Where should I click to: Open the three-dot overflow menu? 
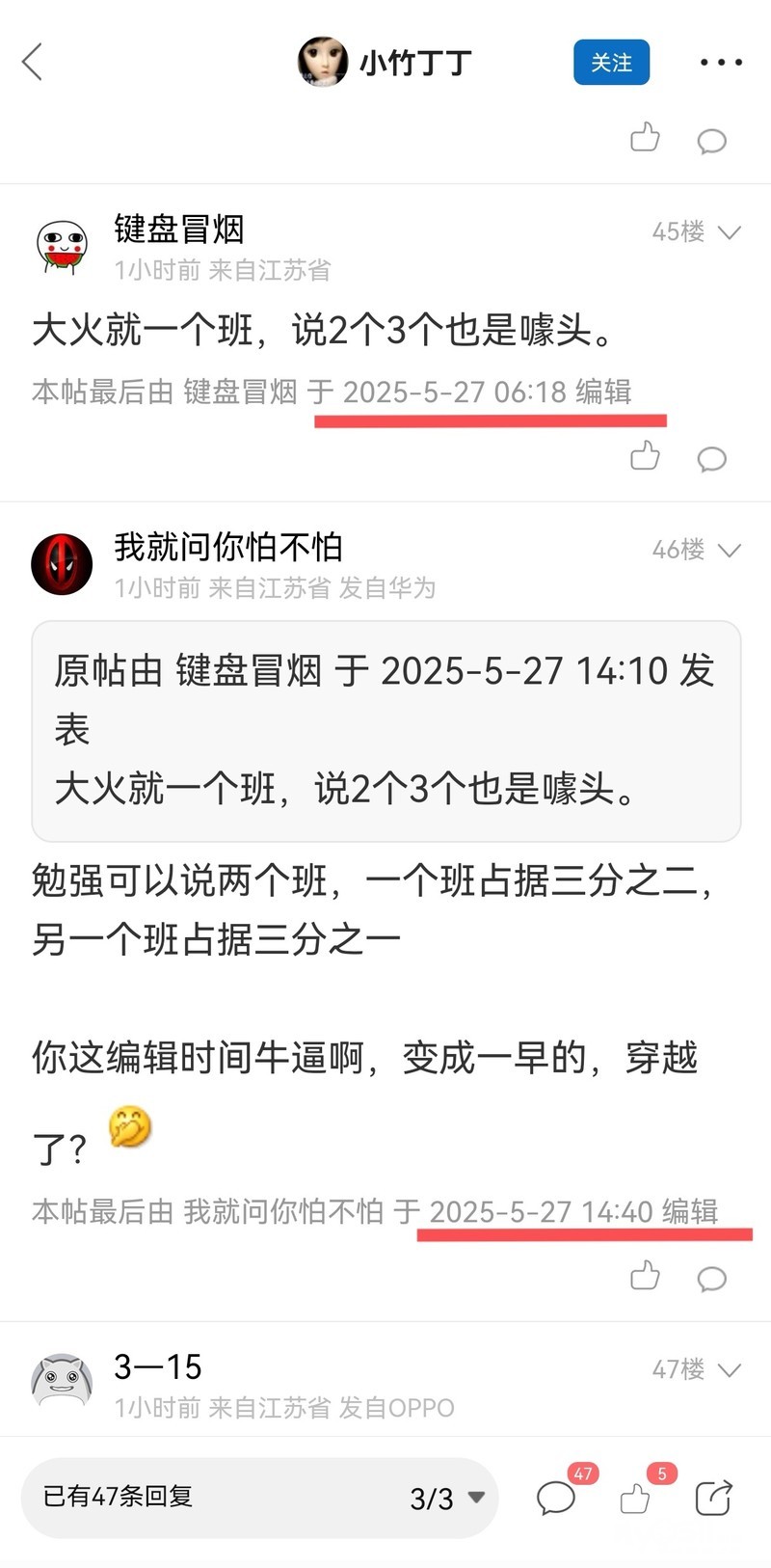coord(721,63)
